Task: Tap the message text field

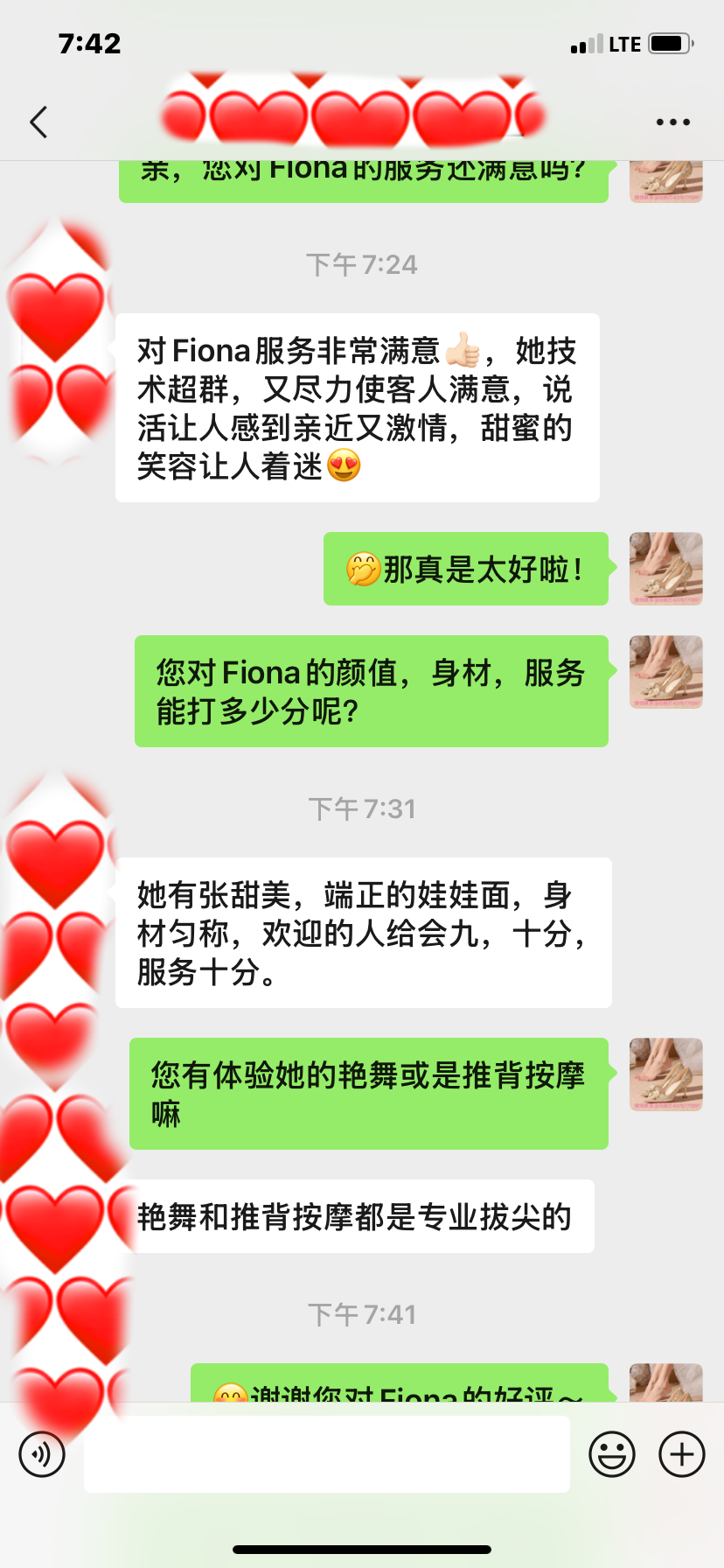Action: pos(326,1454)
